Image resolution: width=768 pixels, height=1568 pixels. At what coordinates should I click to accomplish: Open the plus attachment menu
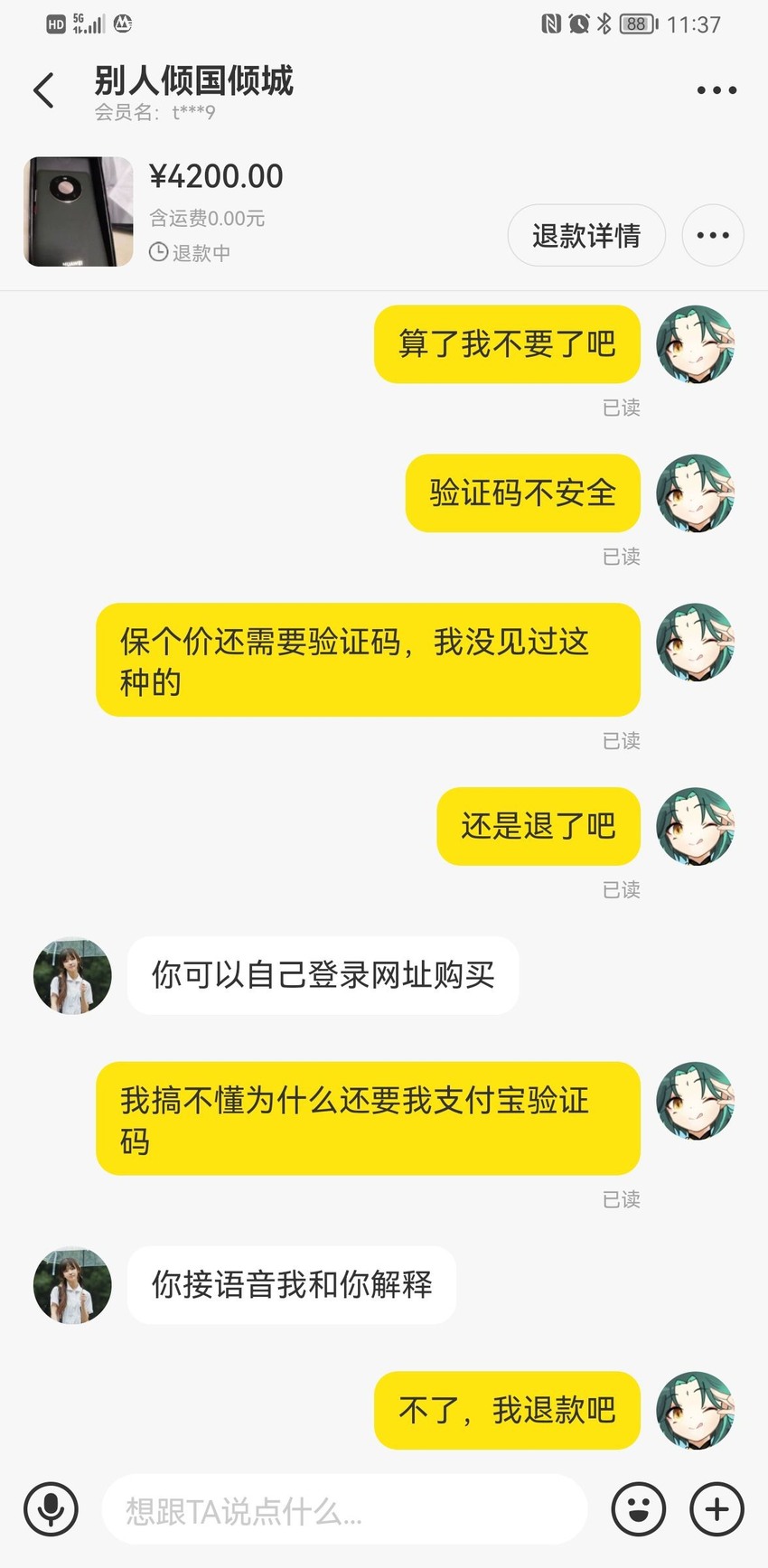(x=716, y=1508)
